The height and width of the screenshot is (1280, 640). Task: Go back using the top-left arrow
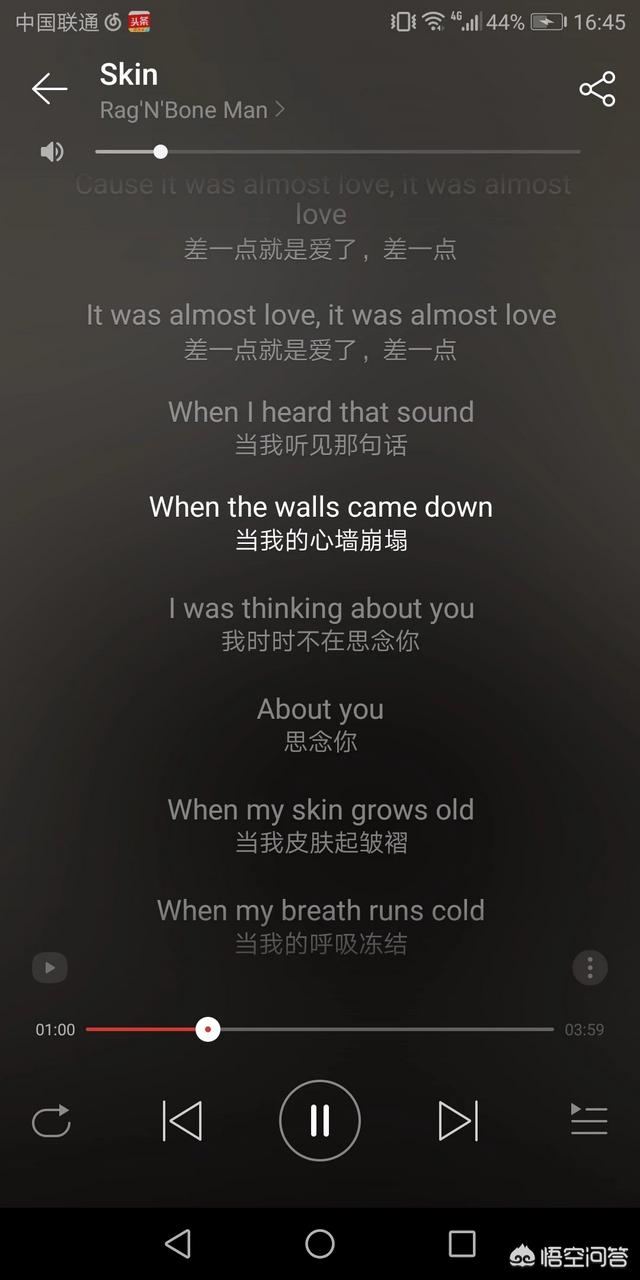[x=49, y=90]
